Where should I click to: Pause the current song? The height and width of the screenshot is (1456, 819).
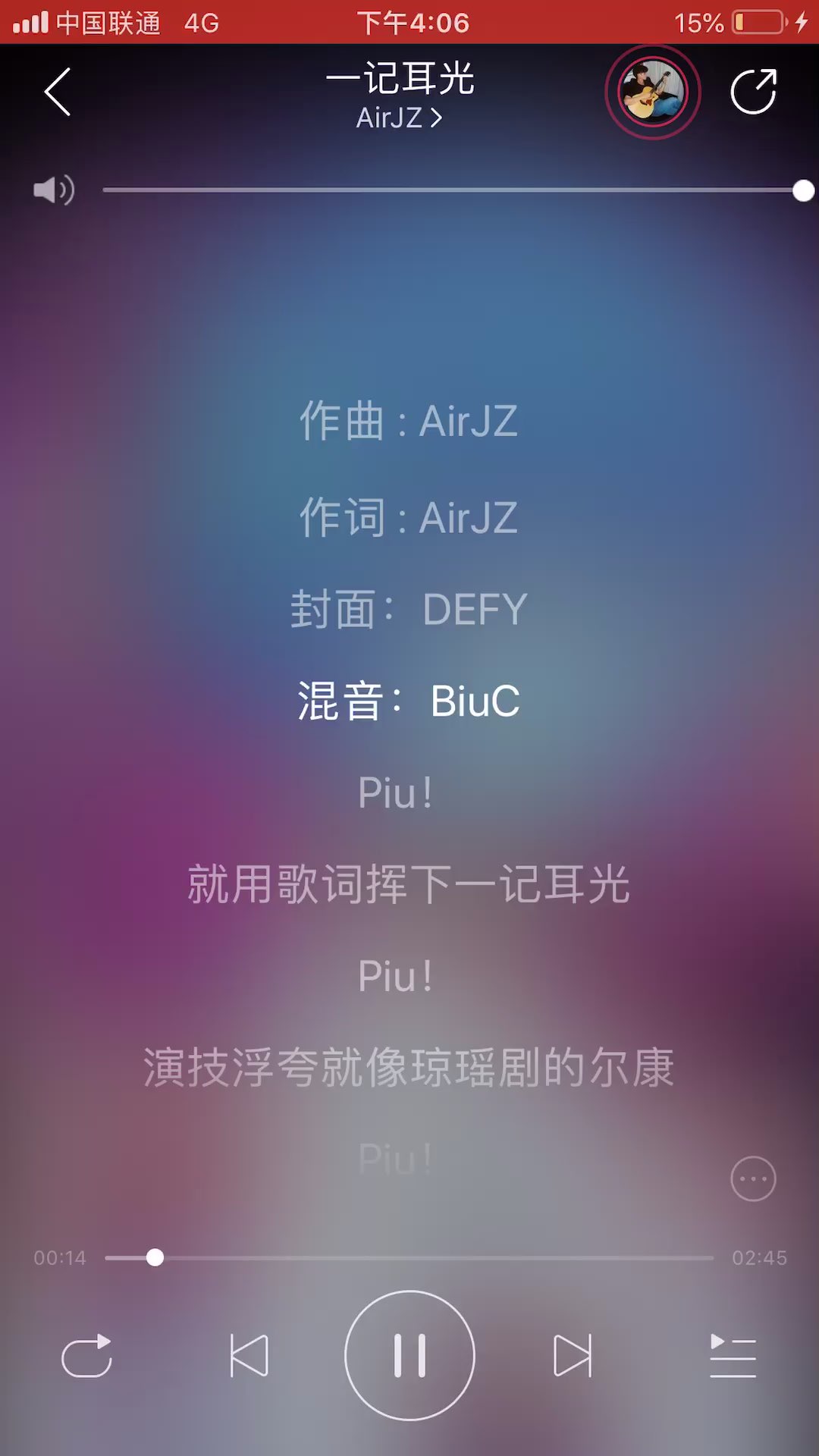point(409,1356)
